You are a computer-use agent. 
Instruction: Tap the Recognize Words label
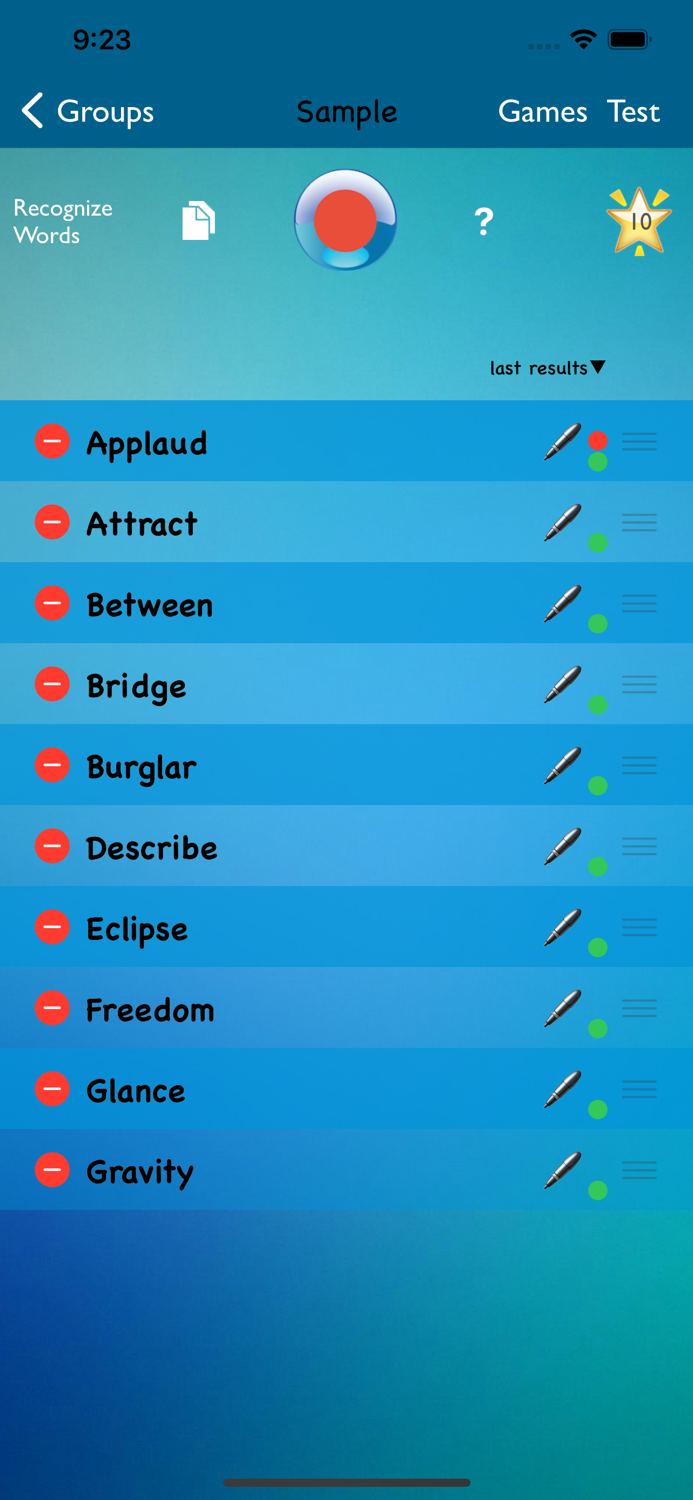pyautogui.click(x=62, y=221)
